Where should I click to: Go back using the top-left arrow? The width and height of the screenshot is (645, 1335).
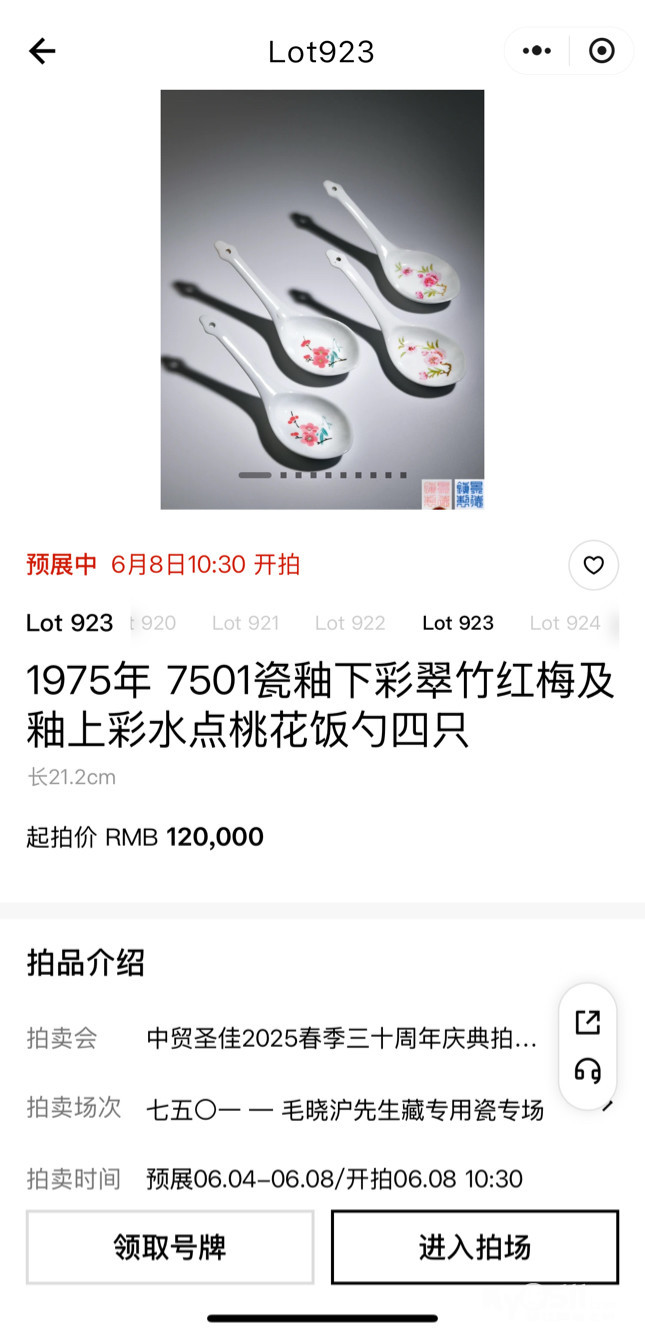point(42,51)
